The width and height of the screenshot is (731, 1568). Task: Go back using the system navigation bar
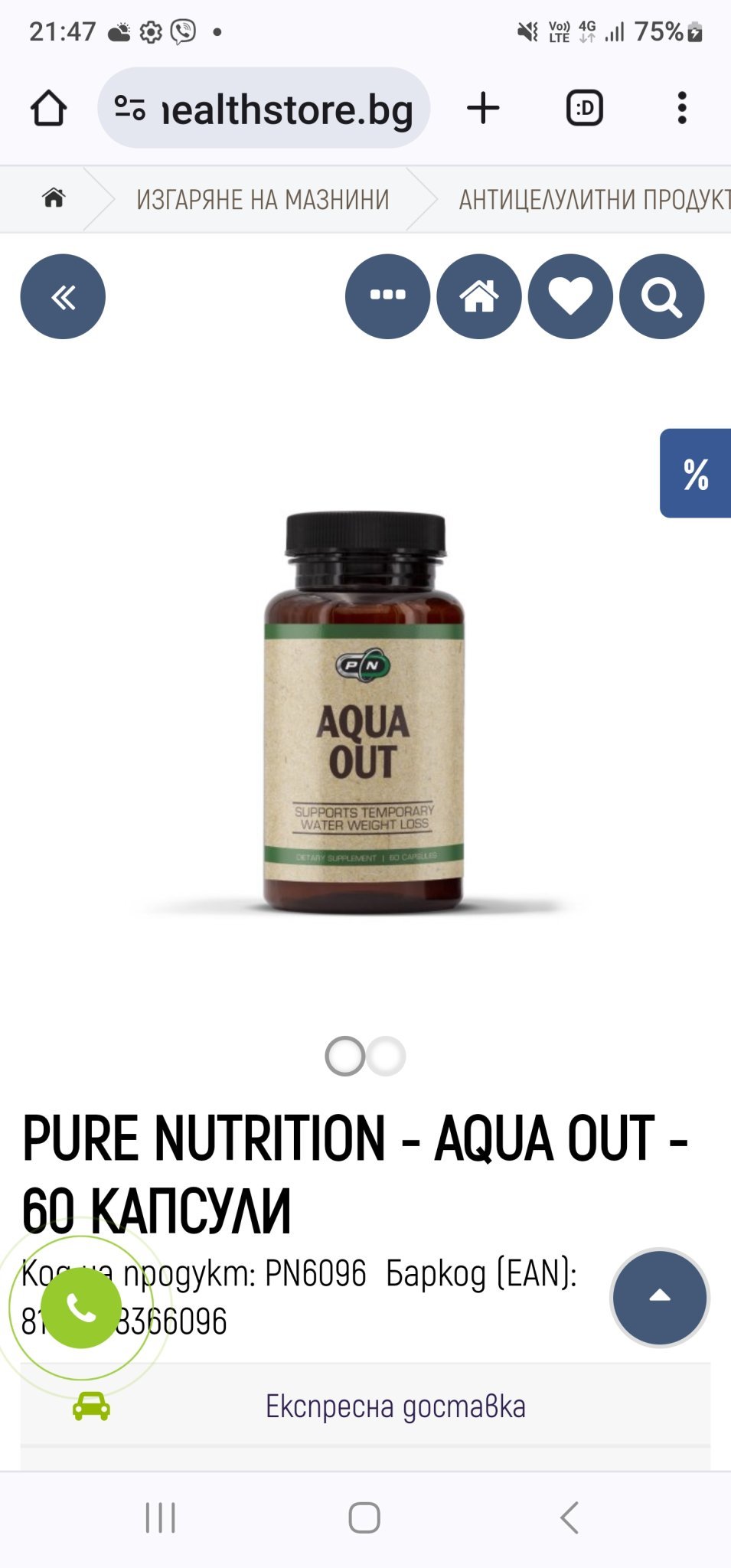(569, 1517)
